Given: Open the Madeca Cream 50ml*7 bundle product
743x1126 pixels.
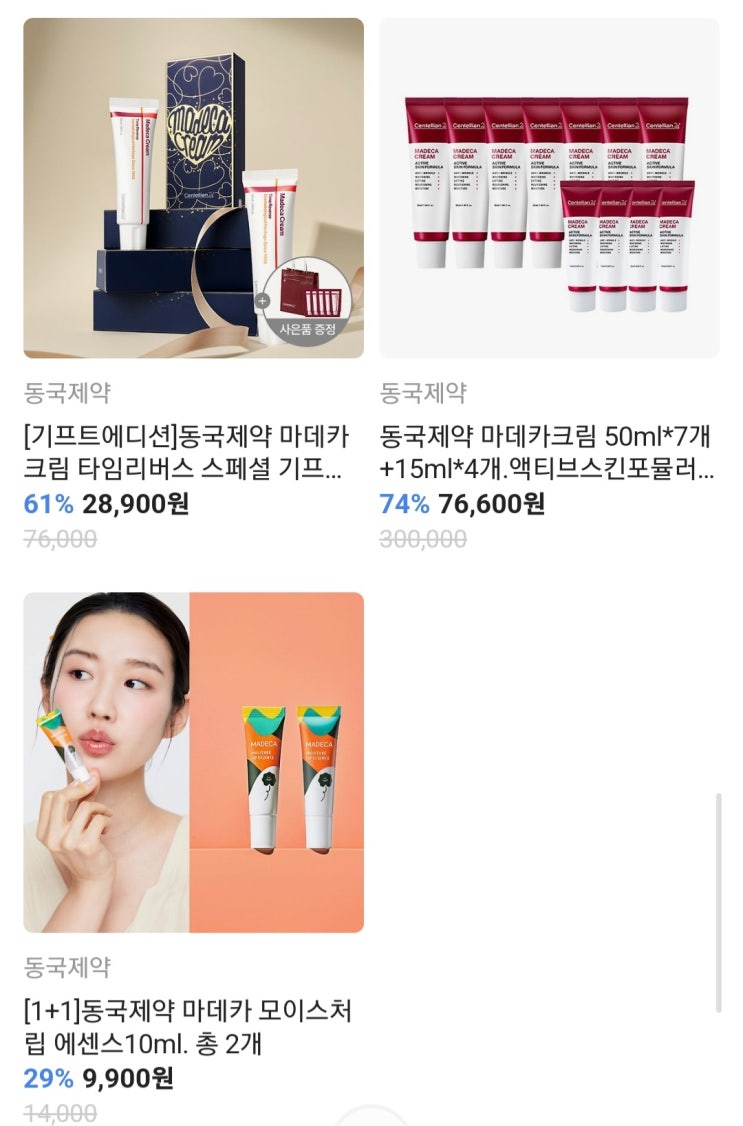Looking at the screenshot, I should (x=548, y=188).
